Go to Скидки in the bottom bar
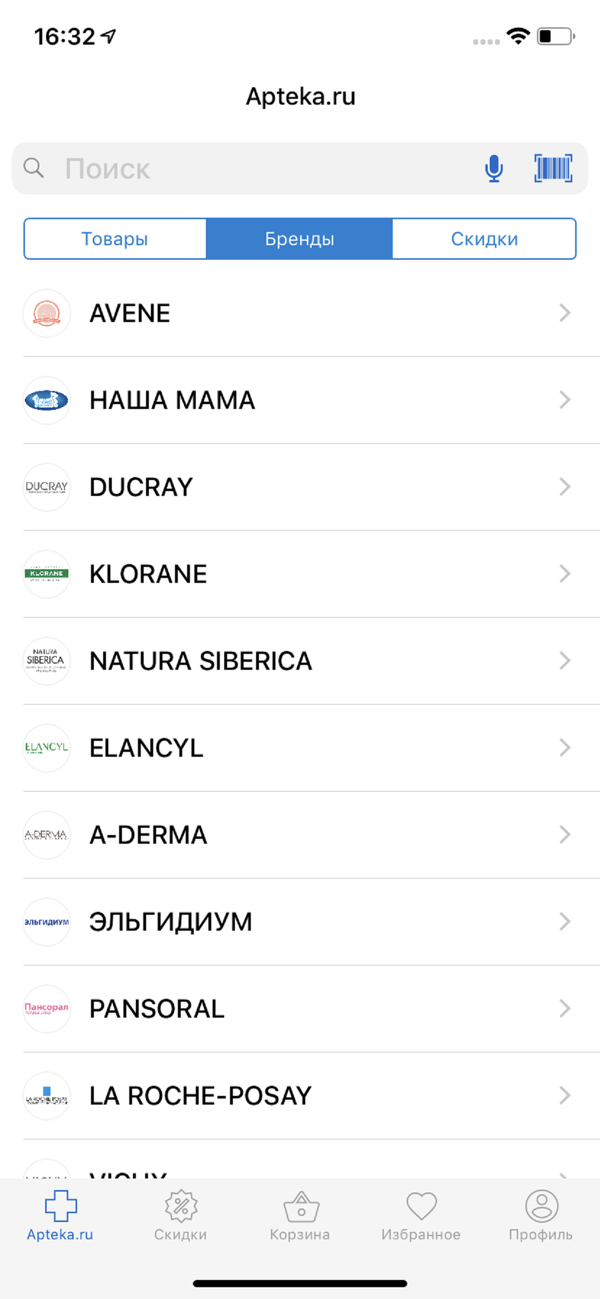Image resolution: width=600 pixels, height=1299 pixels. click(180, 1216)
